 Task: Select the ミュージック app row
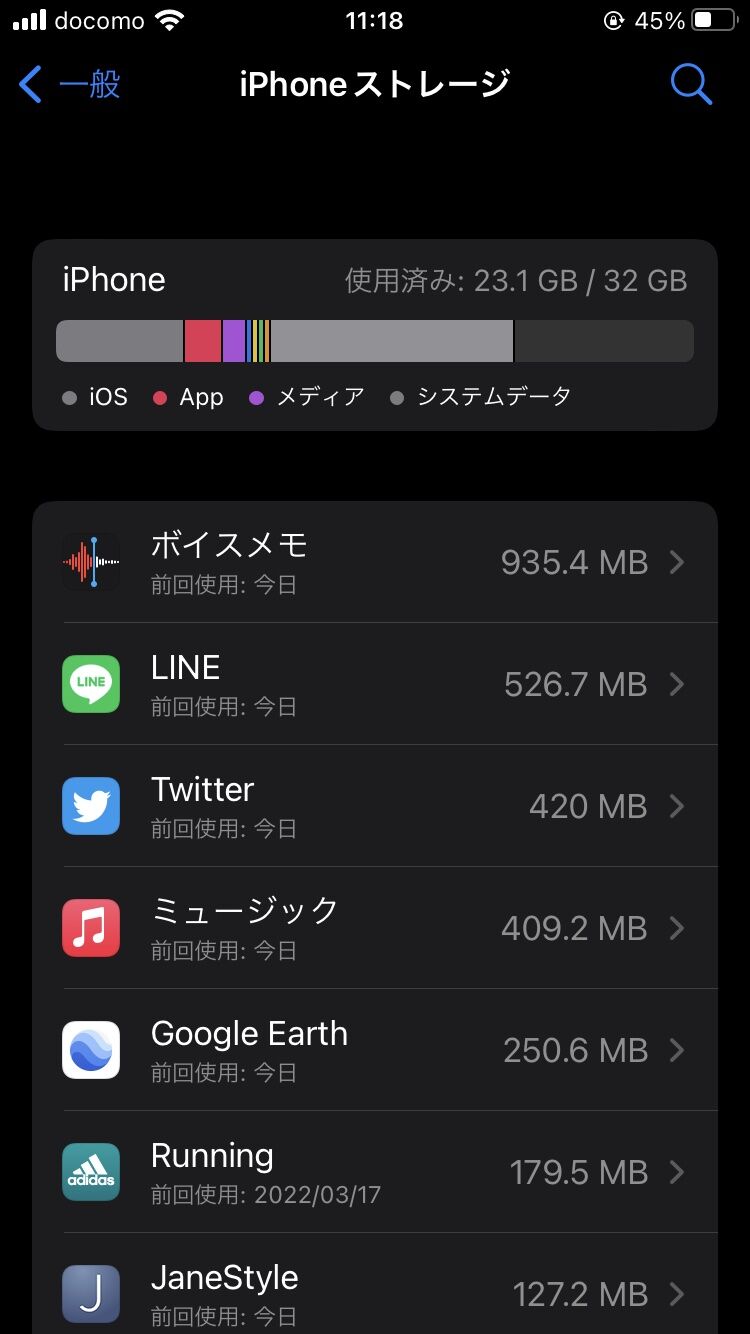pos(375,928)
